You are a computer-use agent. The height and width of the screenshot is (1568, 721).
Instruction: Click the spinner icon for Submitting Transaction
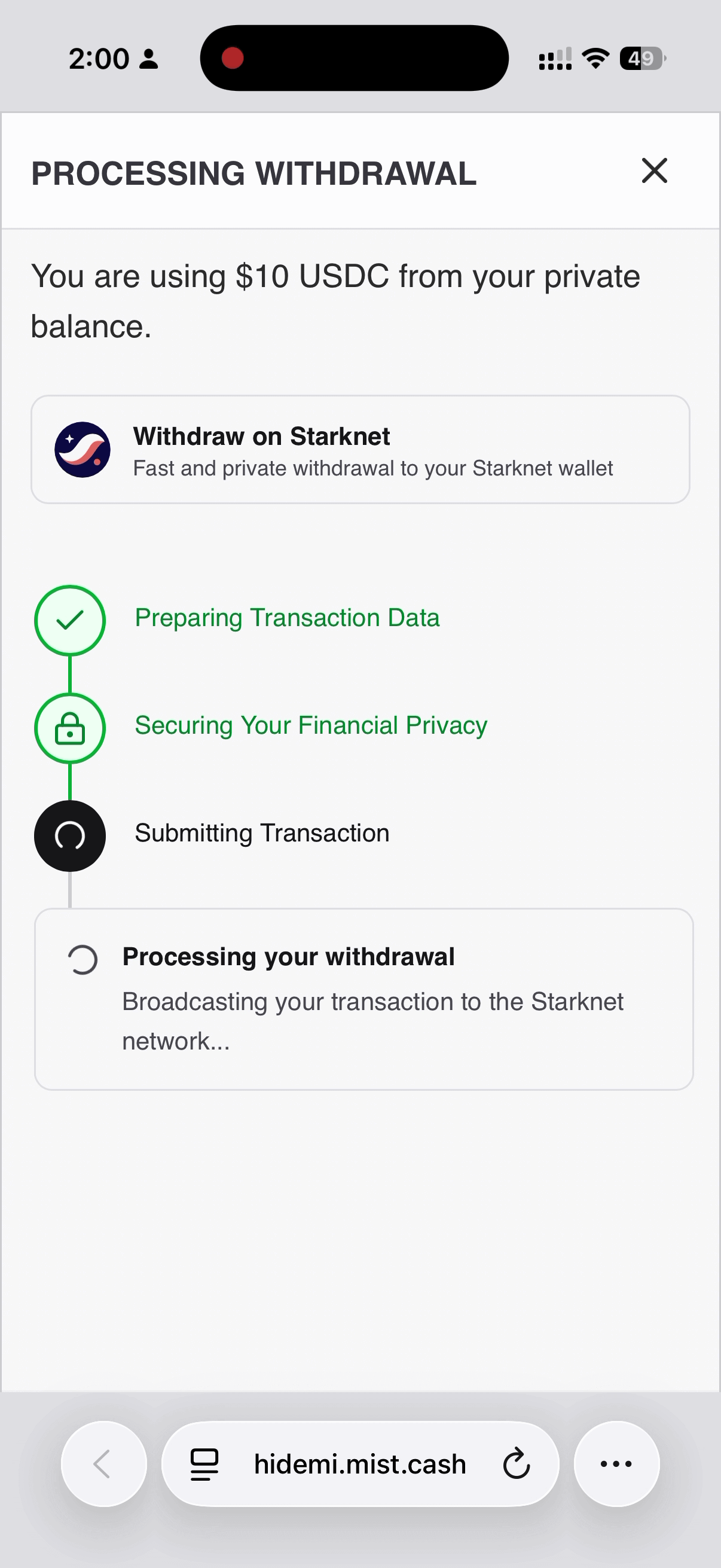pyautogui.click(x=69, y=835)
